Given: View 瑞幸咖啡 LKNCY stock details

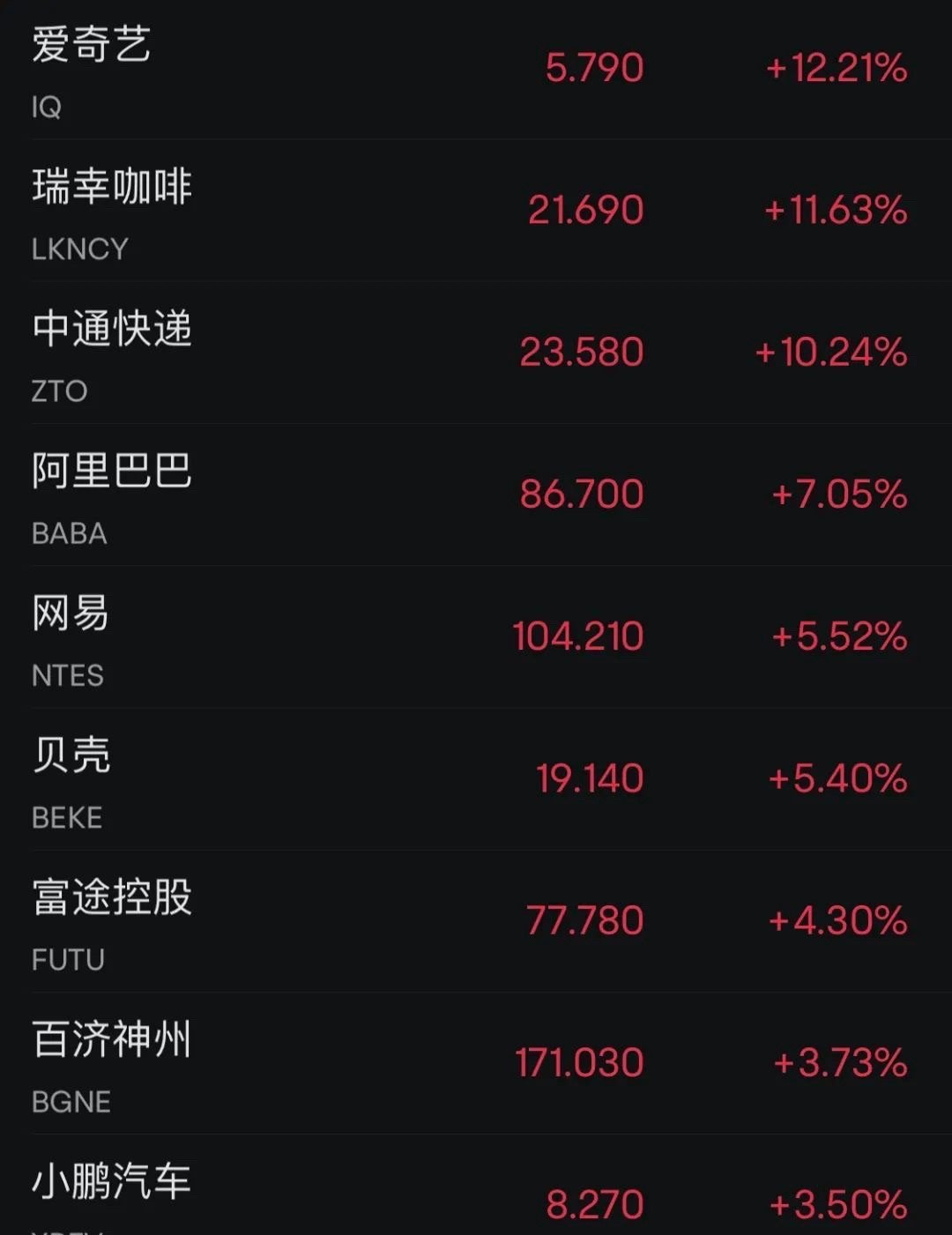Looking at the screenshot, I should (476, 212).
